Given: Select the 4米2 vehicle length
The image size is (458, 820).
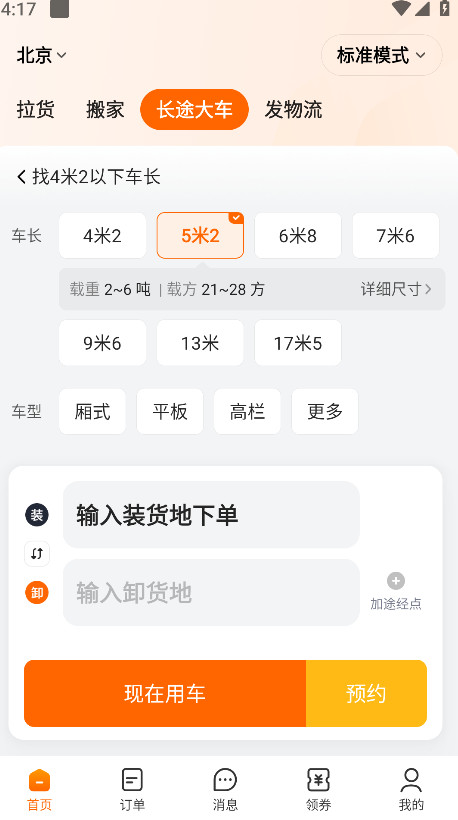Looking at the screenshot, I should coord(102,235).
